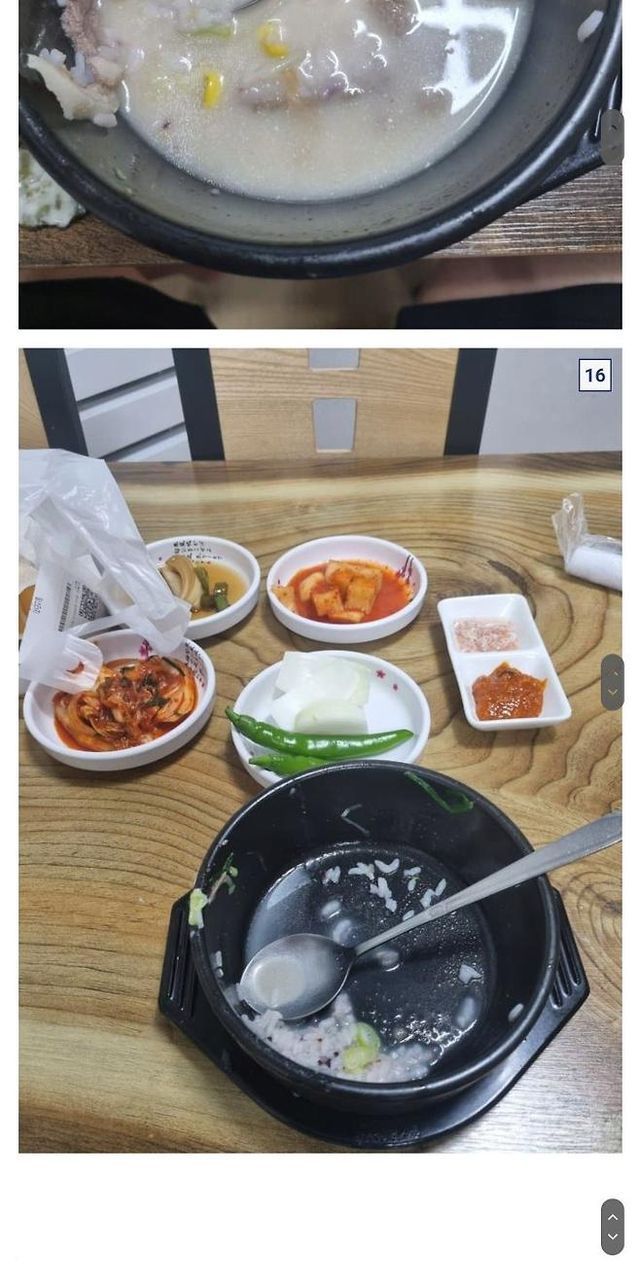This screenshot has height=1280, width=640.
Task: Tap the up chevron on the white-background scroll pill
Action: [x=612, y=1217]
